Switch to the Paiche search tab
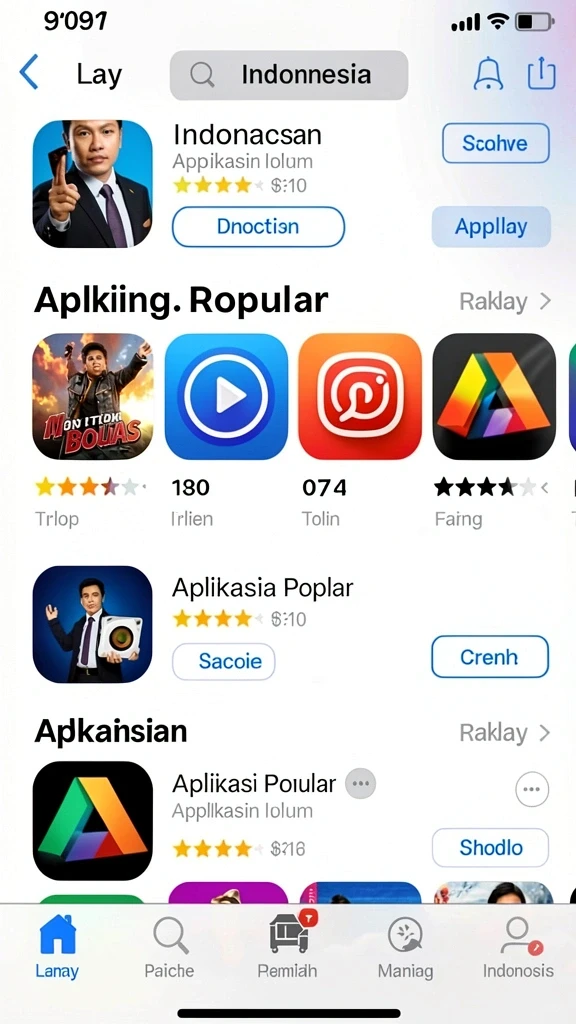 (x=169, y=948)
